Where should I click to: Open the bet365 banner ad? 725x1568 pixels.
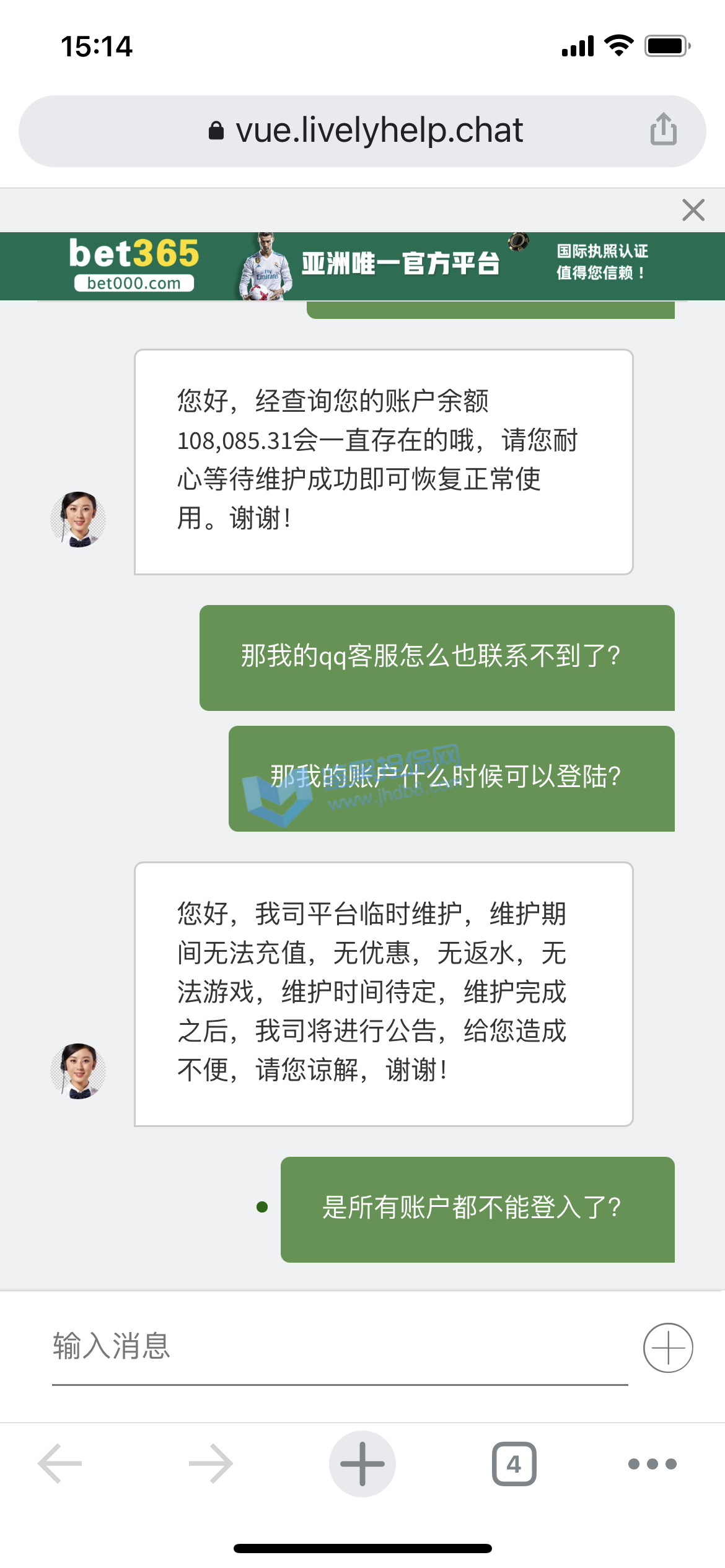coord(362,266)
